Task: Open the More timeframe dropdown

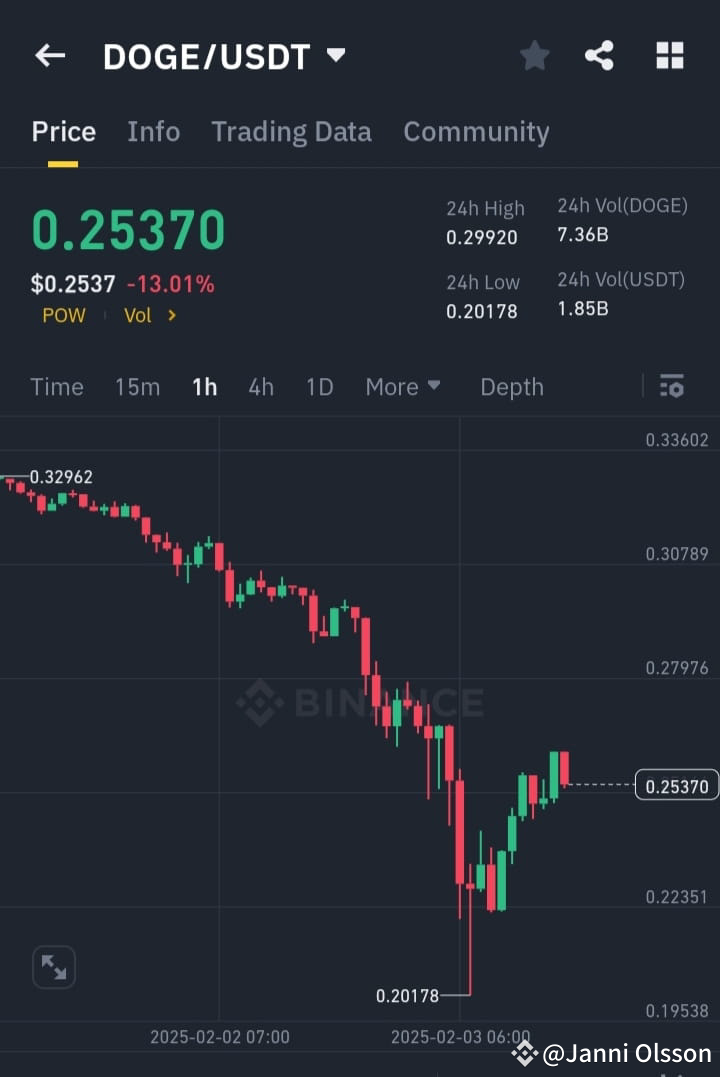Action: coord(403,387)
